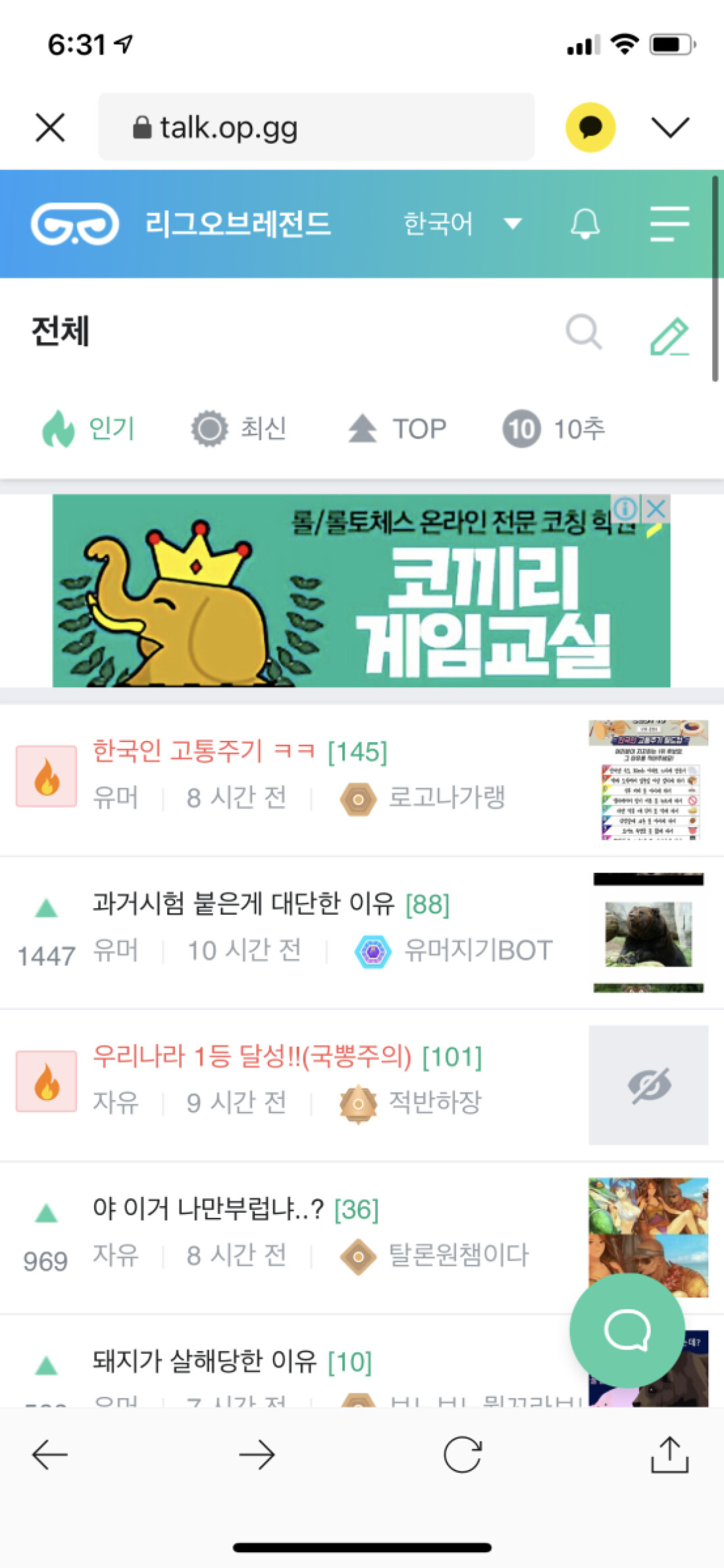The width and height of the screenshot is (724, 1568).
Task: Write a new post with pencil icon
Action: click(669, 336)
